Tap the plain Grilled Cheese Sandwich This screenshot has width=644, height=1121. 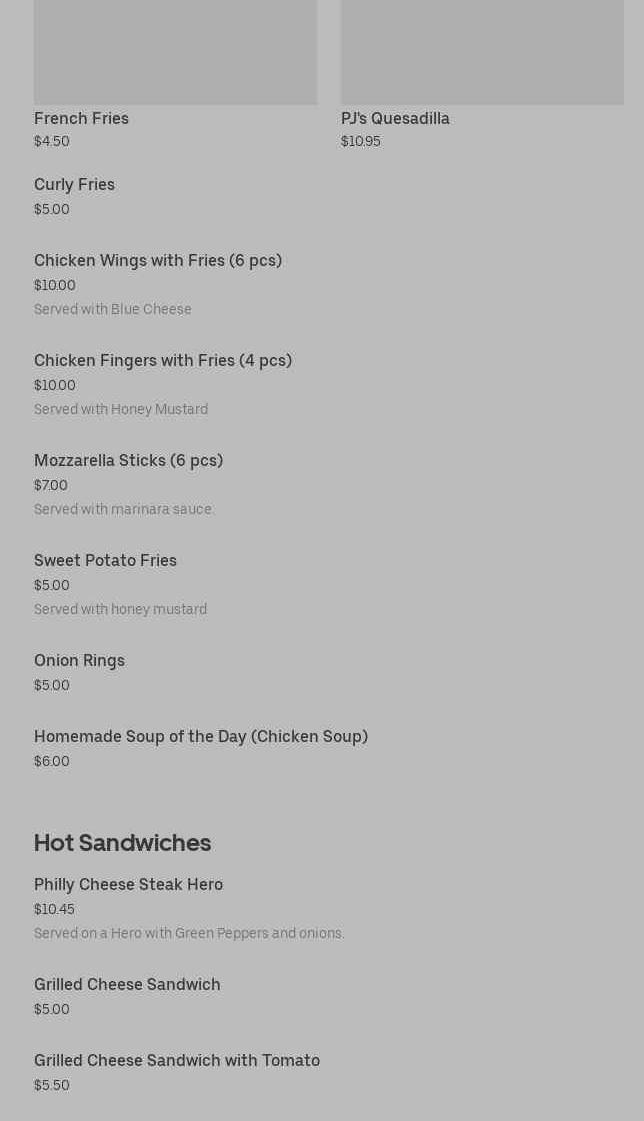tap(127, 984)
